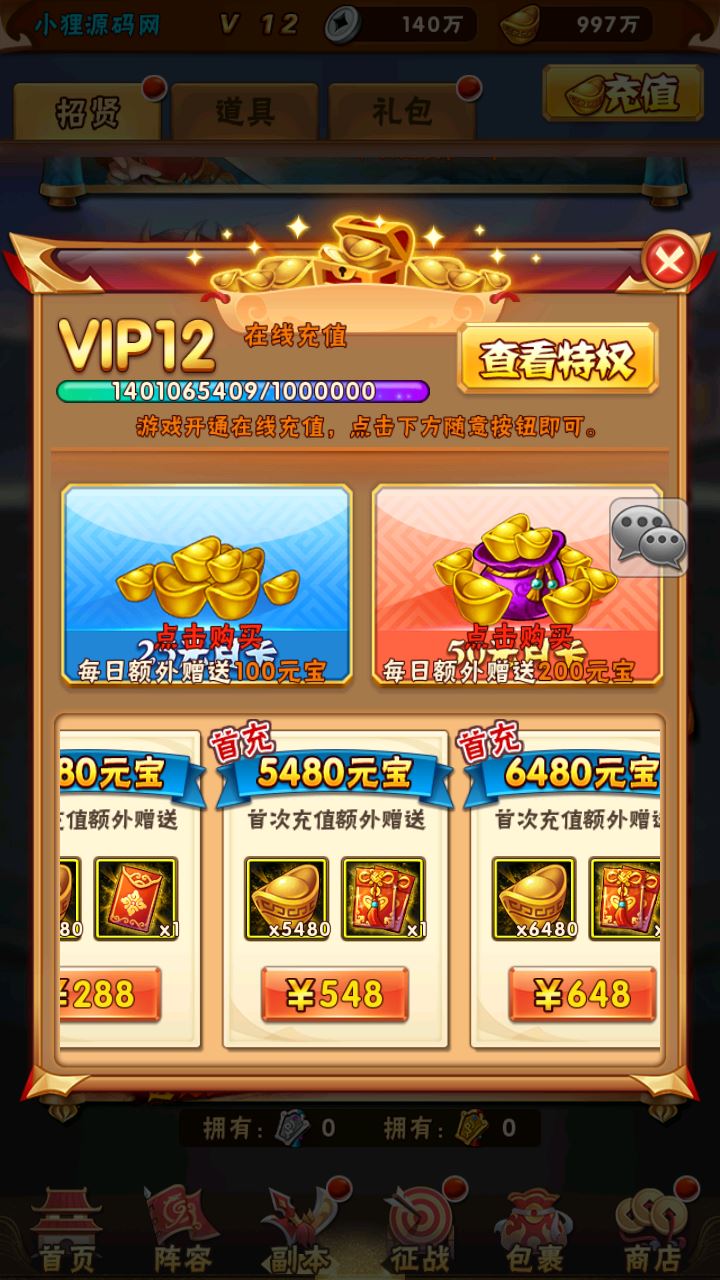Open the chat bubble icon
The image size is (720, 1280).
tap(649, 537)
